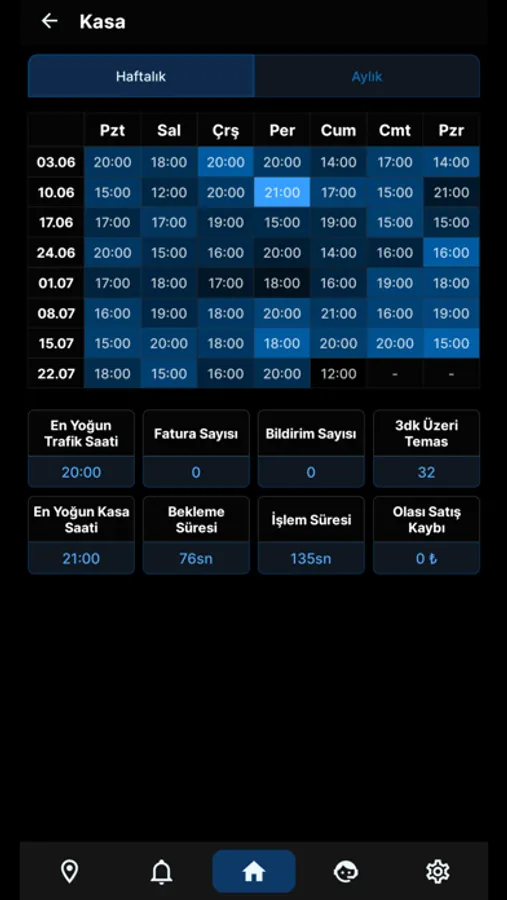Switch to the Aylık tab
The width and height of the screenshot is (507, 900).
click(367, 76)
